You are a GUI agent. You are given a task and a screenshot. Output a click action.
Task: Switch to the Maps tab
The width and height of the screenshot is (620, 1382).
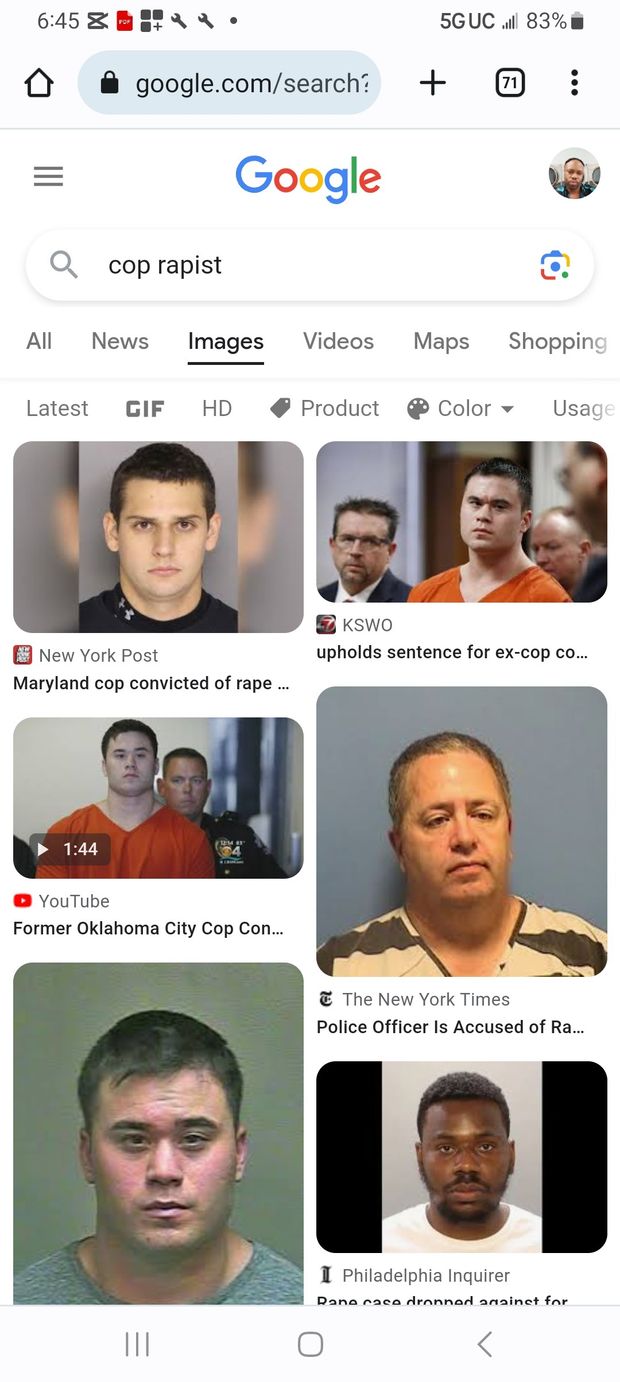coord(441,341)
